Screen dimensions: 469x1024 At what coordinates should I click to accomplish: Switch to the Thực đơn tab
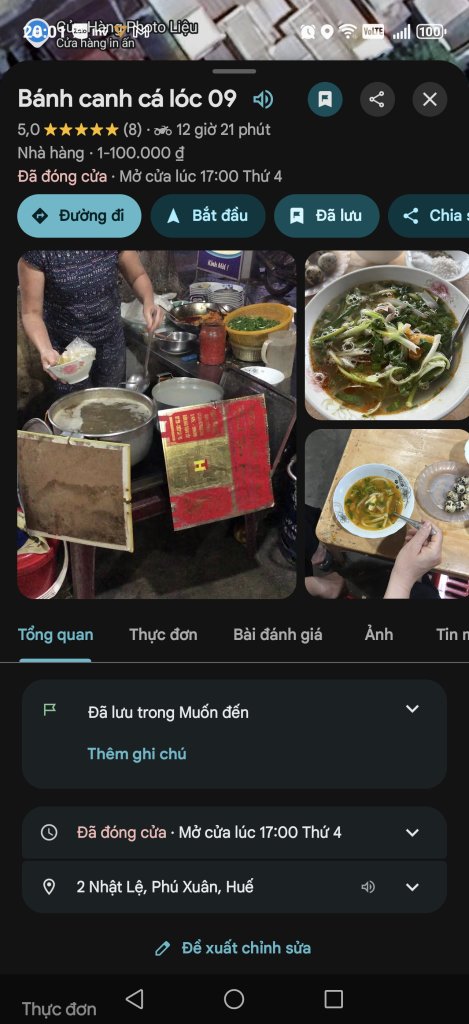click(163, 635)
